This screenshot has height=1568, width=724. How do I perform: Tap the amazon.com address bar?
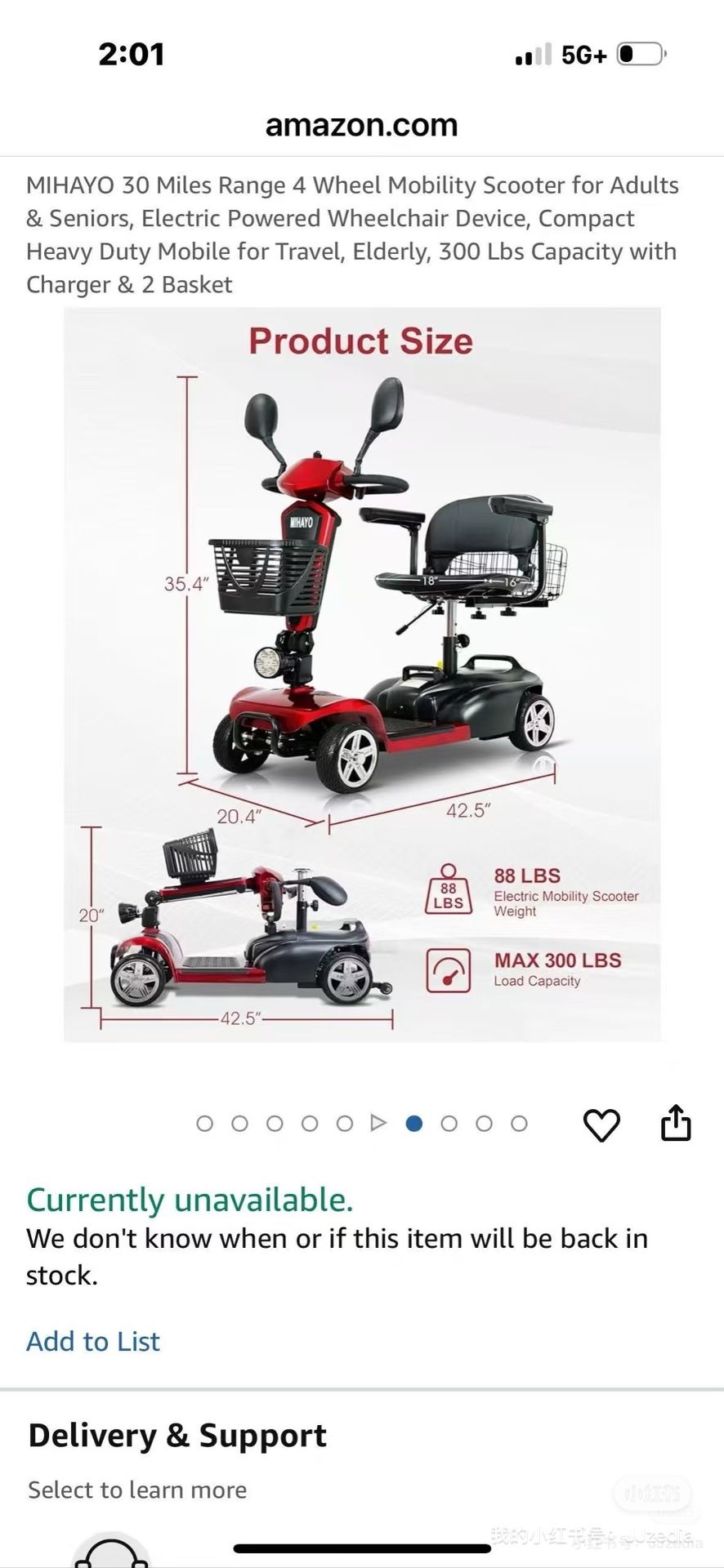pos(362,125)
